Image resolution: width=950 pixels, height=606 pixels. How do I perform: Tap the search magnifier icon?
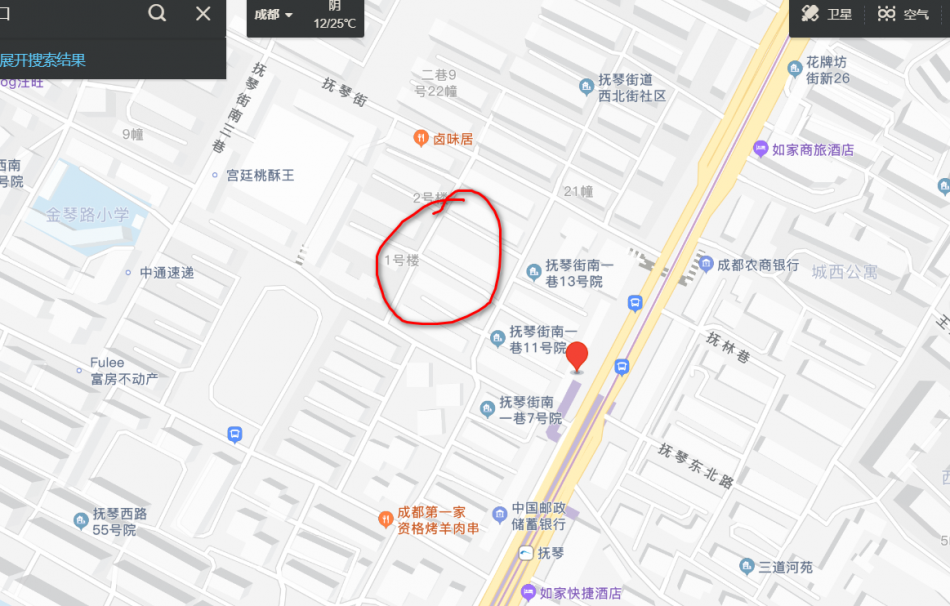pos(158,13)
